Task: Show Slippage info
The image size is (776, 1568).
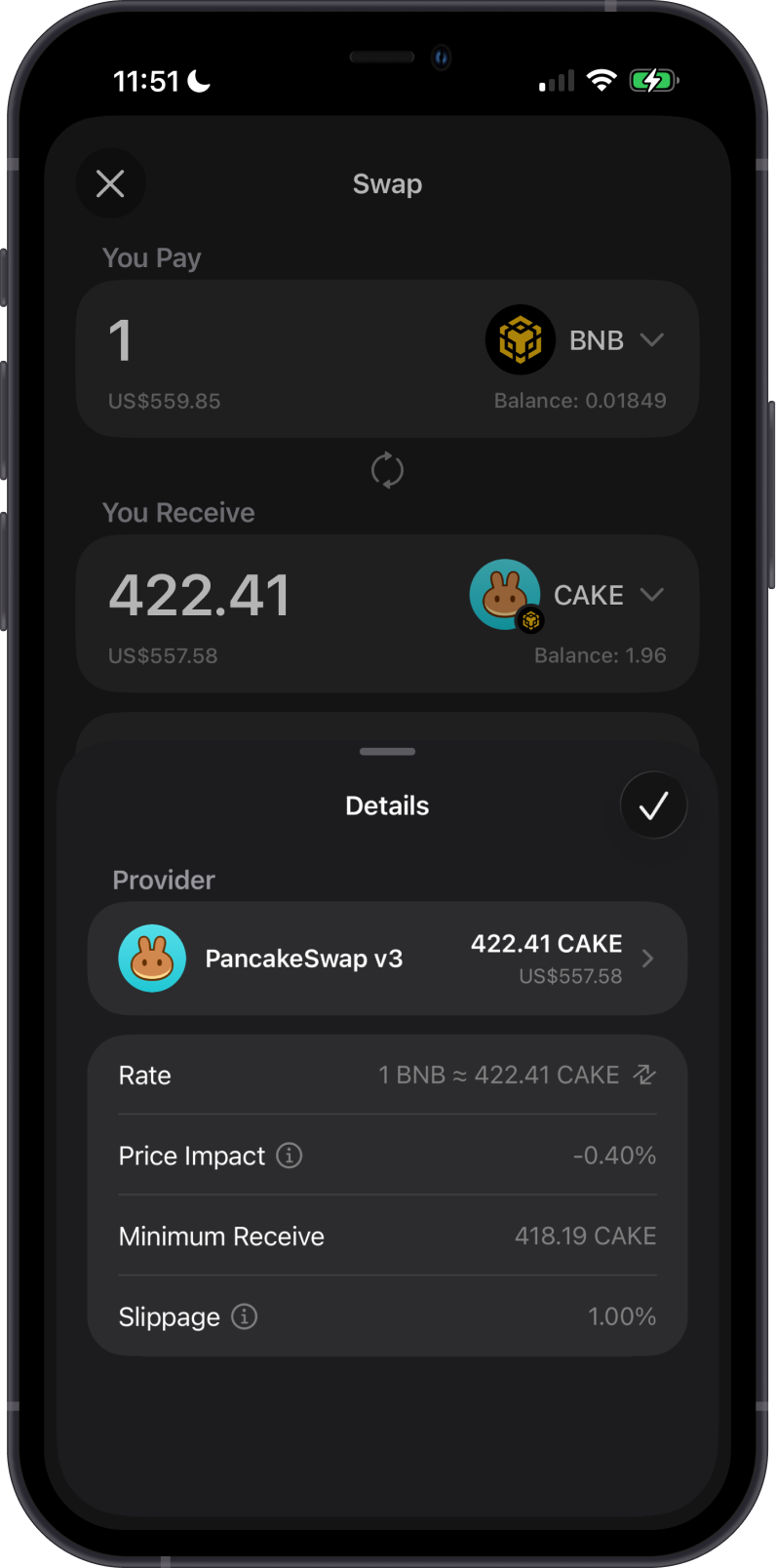Action: [x=245, y=1316]
